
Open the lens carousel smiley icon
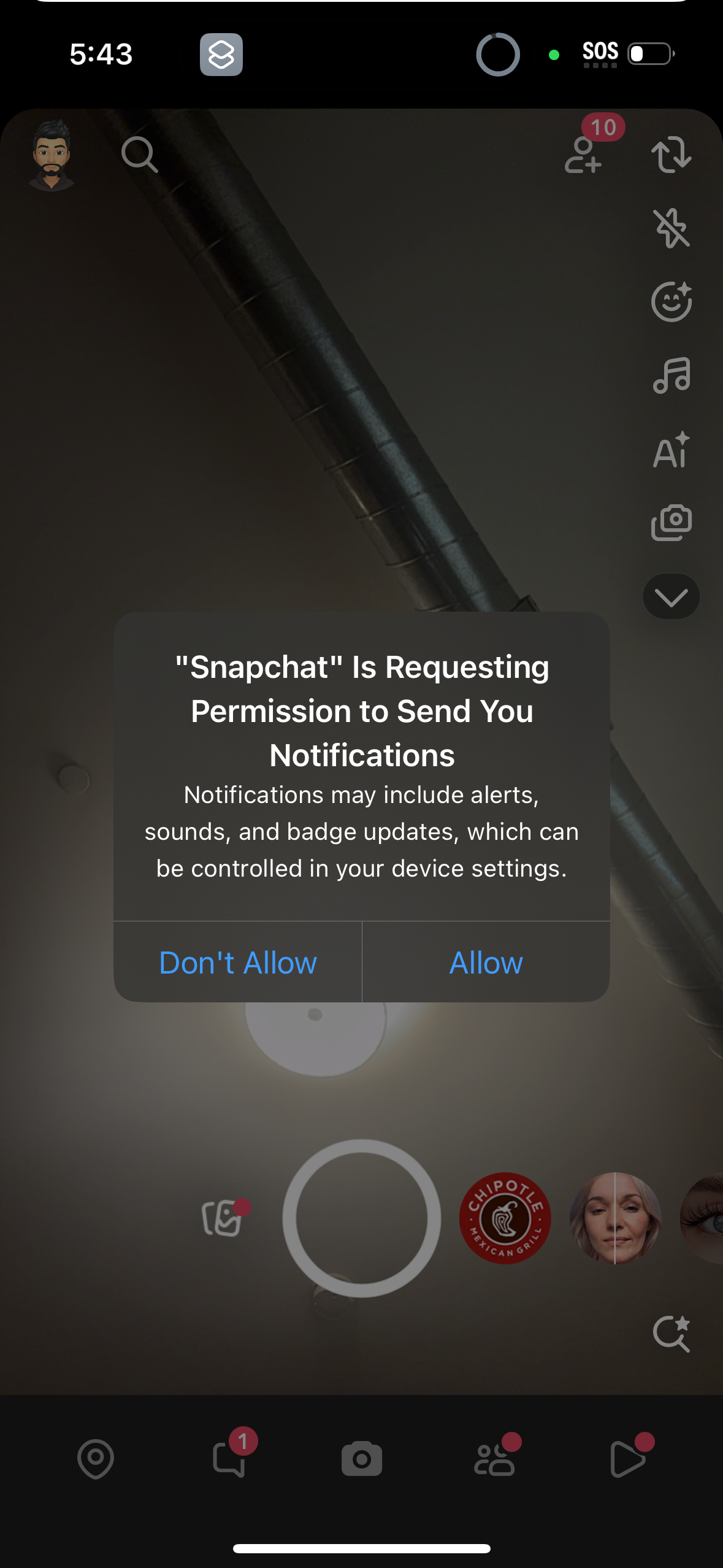(671, 302)
